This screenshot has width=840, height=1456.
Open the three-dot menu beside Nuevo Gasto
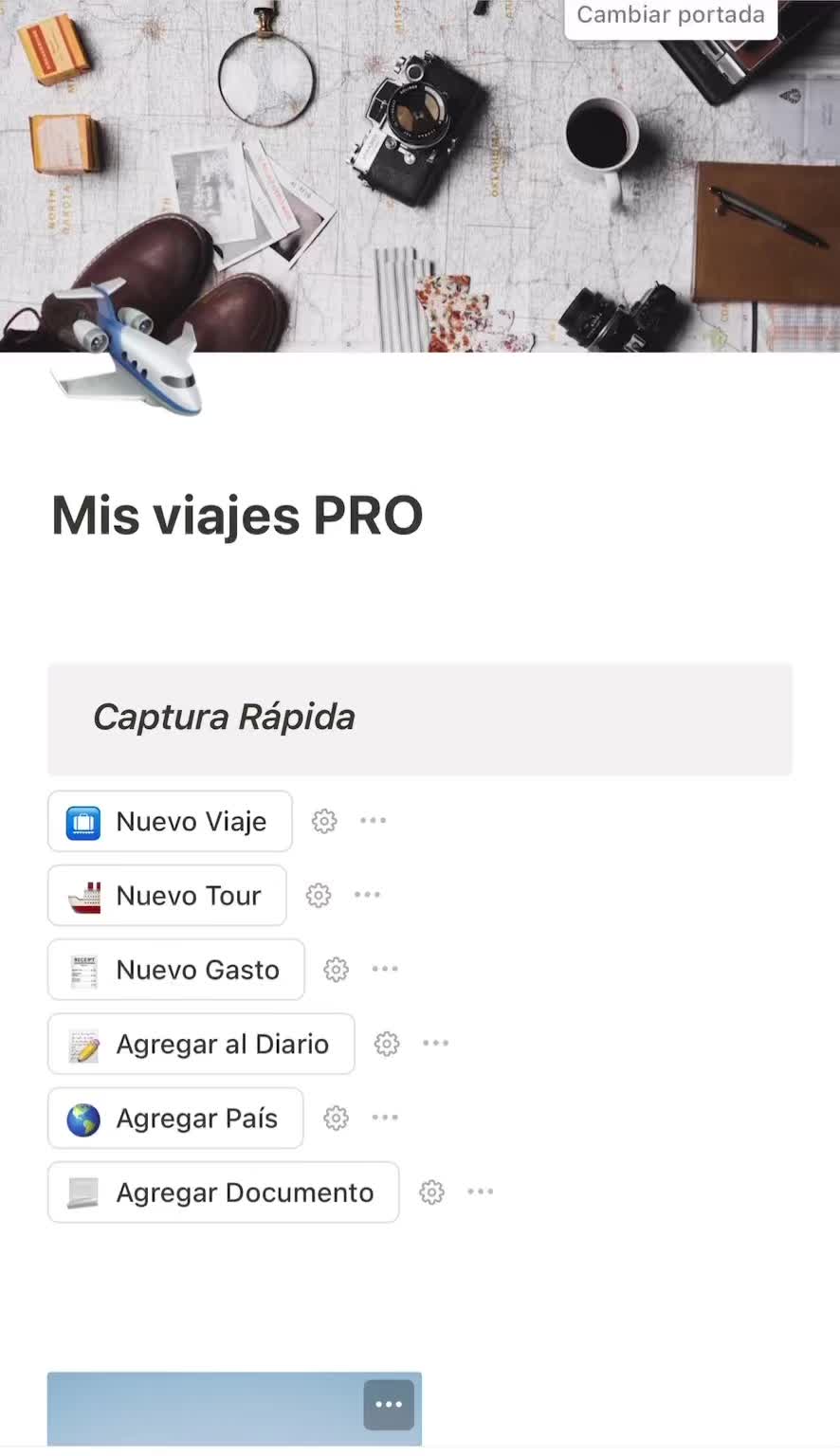[385, 969]
